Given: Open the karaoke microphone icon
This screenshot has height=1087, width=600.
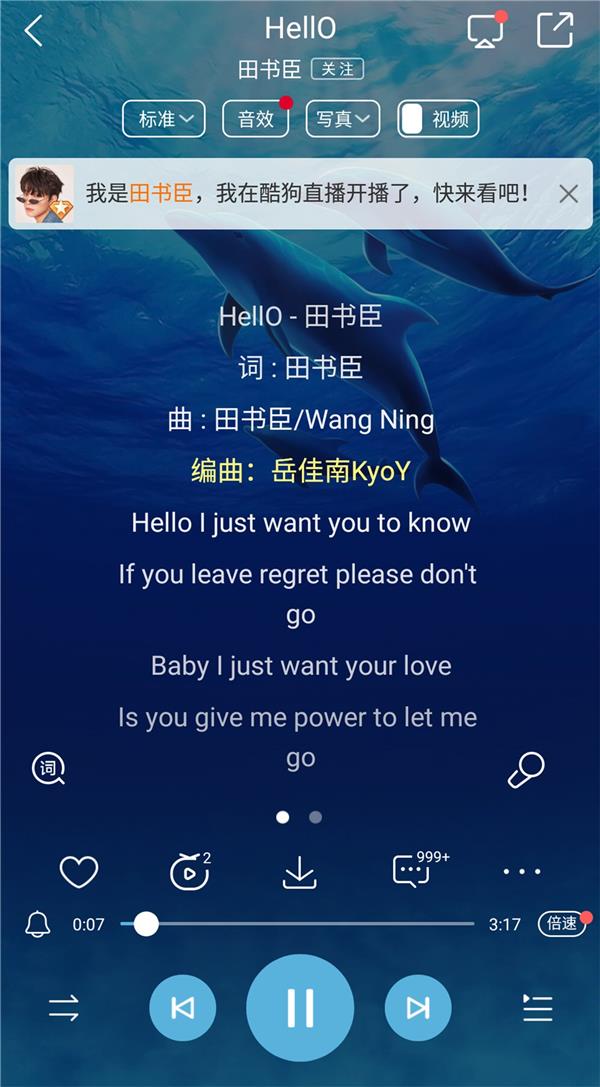Looking at the screenshot, I should coord(526,770).
